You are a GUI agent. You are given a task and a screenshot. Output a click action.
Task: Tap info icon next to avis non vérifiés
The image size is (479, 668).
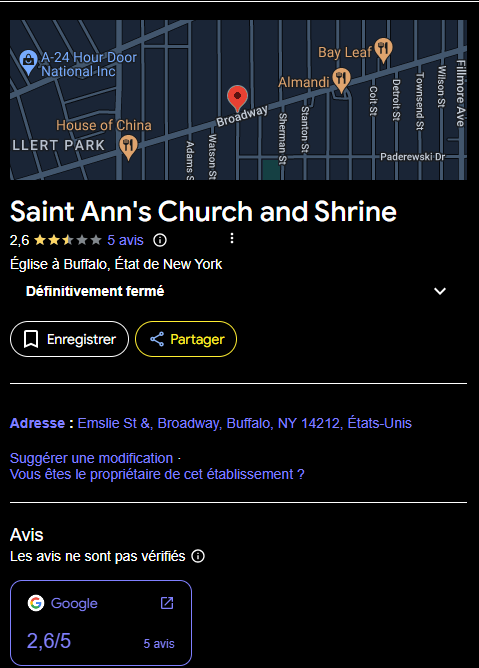(x=198, y=556)
